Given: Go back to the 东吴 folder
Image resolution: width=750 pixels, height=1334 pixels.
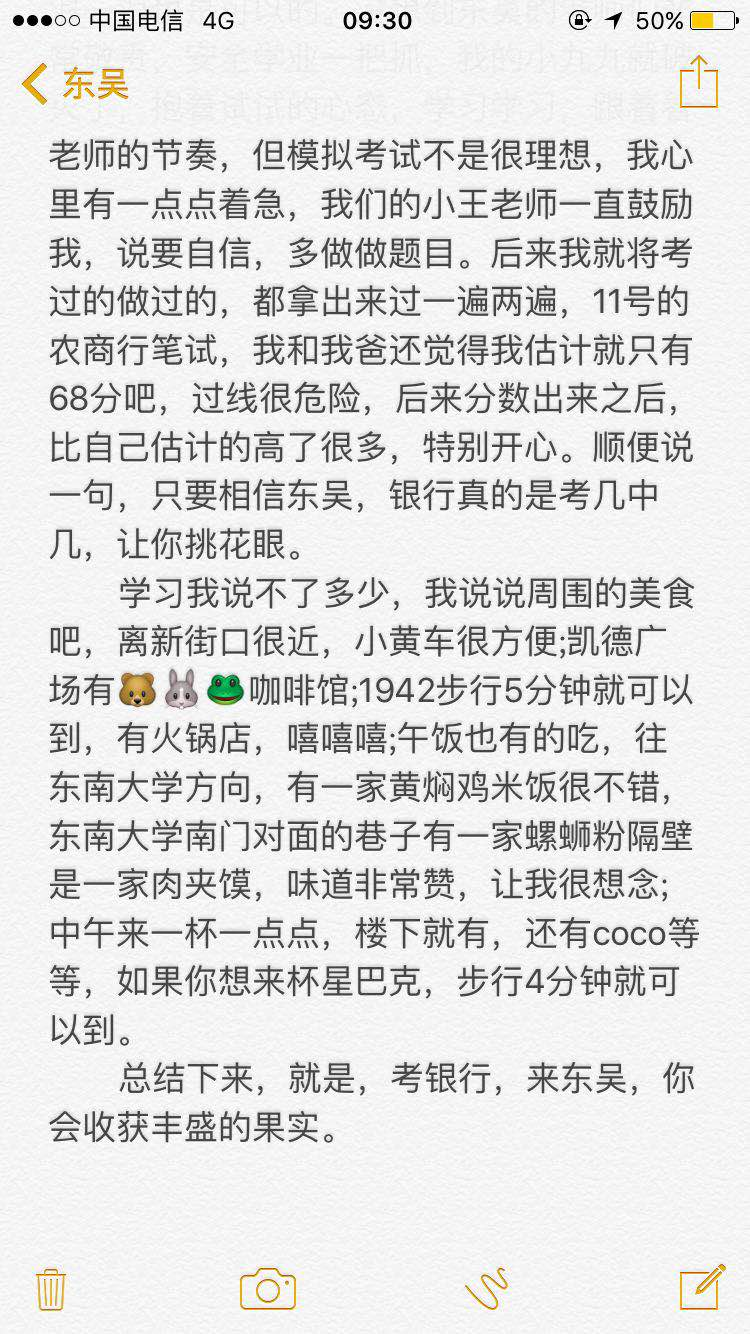Looking at the screenshot, I should 76,84.
